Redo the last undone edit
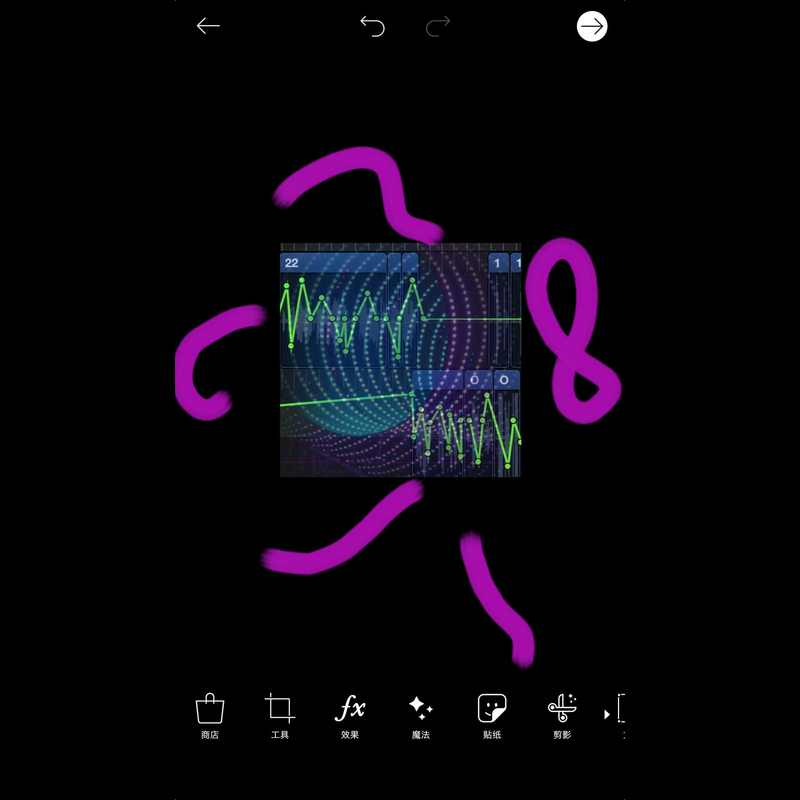The height and width of the screenshot is (800, 800). (438, 27)
